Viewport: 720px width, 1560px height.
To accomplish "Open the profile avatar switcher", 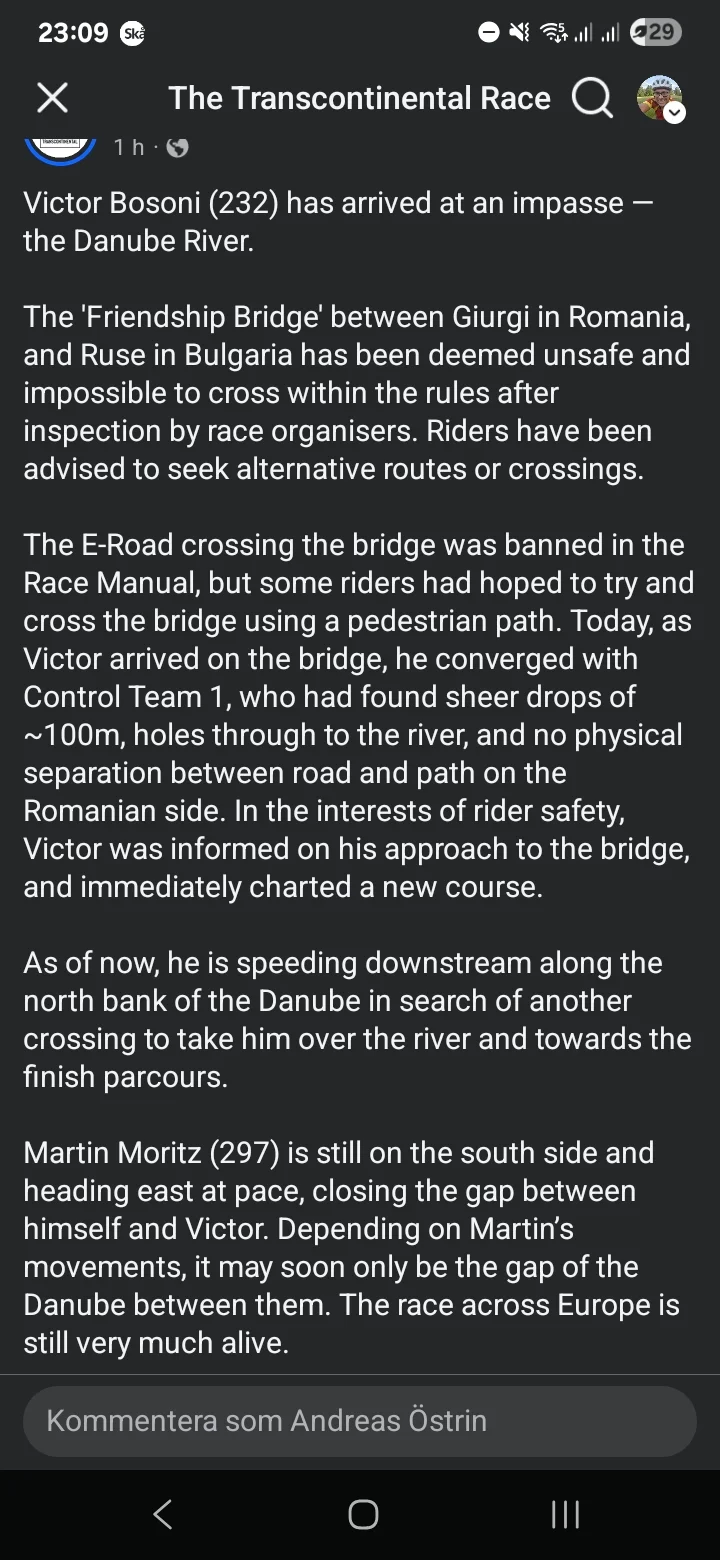I will pos(660,98).
